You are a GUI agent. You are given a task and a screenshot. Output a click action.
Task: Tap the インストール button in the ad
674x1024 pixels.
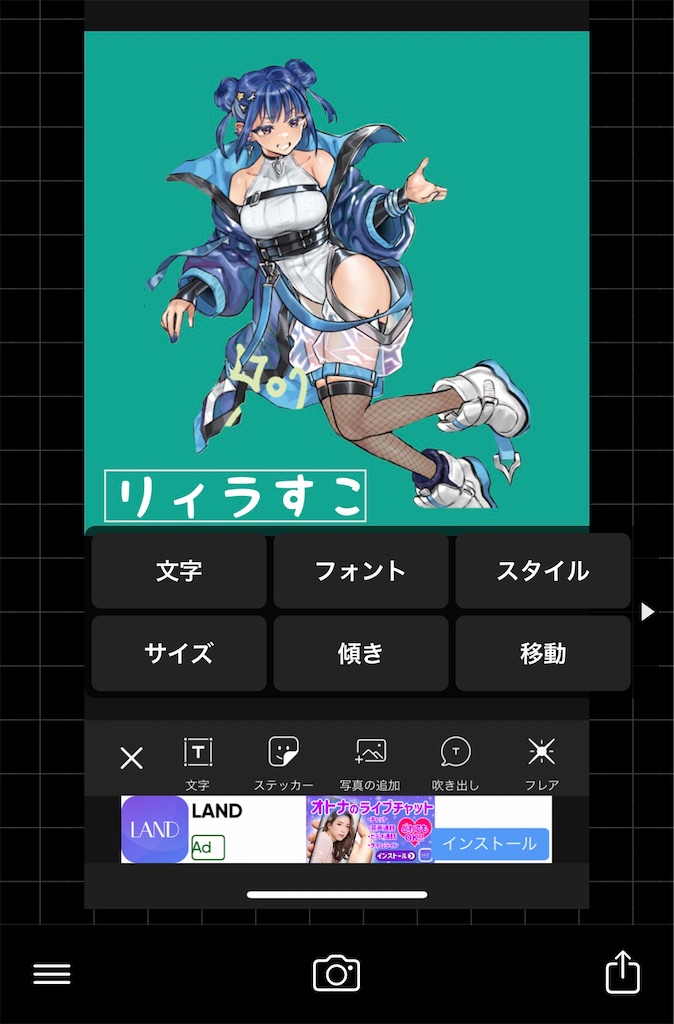(x=490, y=843)
